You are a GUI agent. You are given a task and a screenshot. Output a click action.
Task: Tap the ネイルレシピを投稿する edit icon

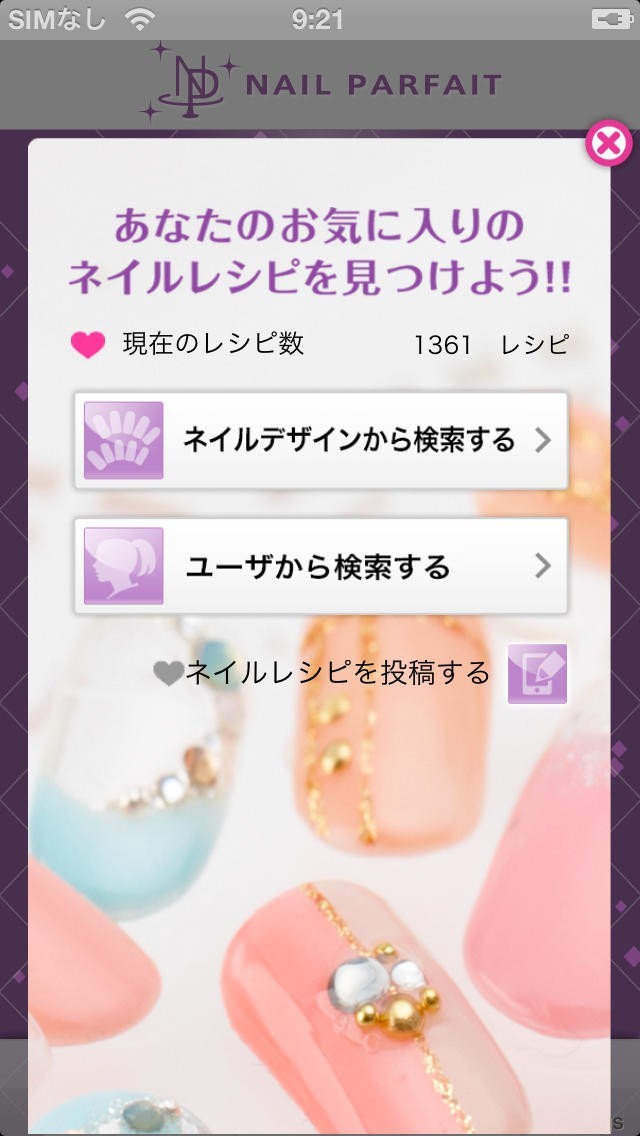pos(537,674)
